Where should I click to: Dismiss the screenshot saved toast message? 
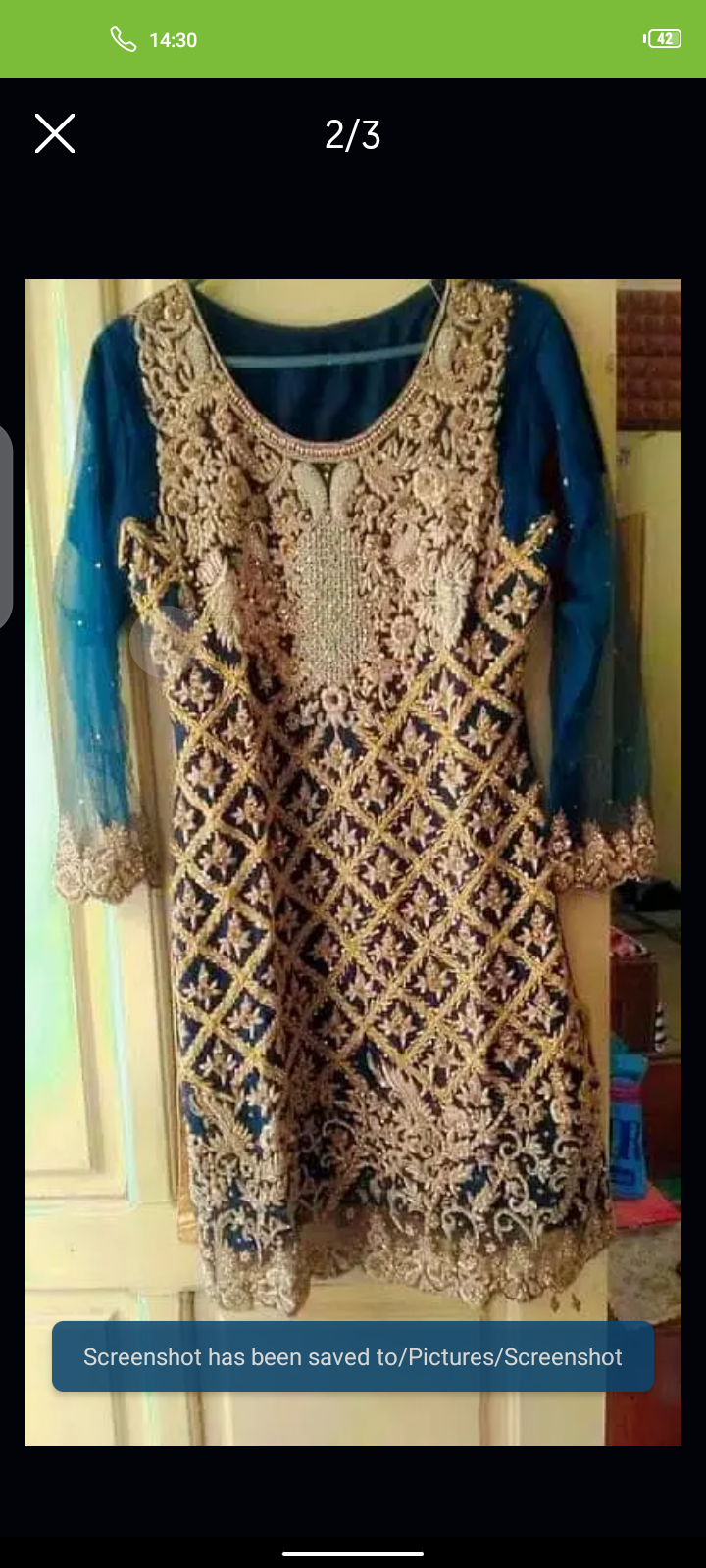(x=353, y=1357)
